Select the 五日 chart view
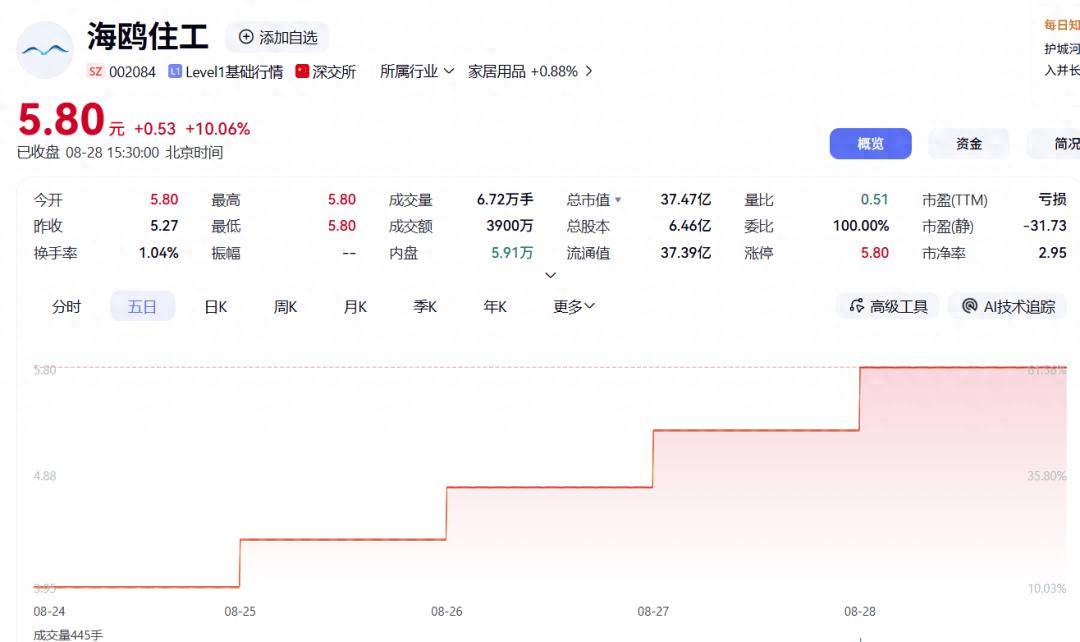The image size is (1080, 642). (143, 307)
